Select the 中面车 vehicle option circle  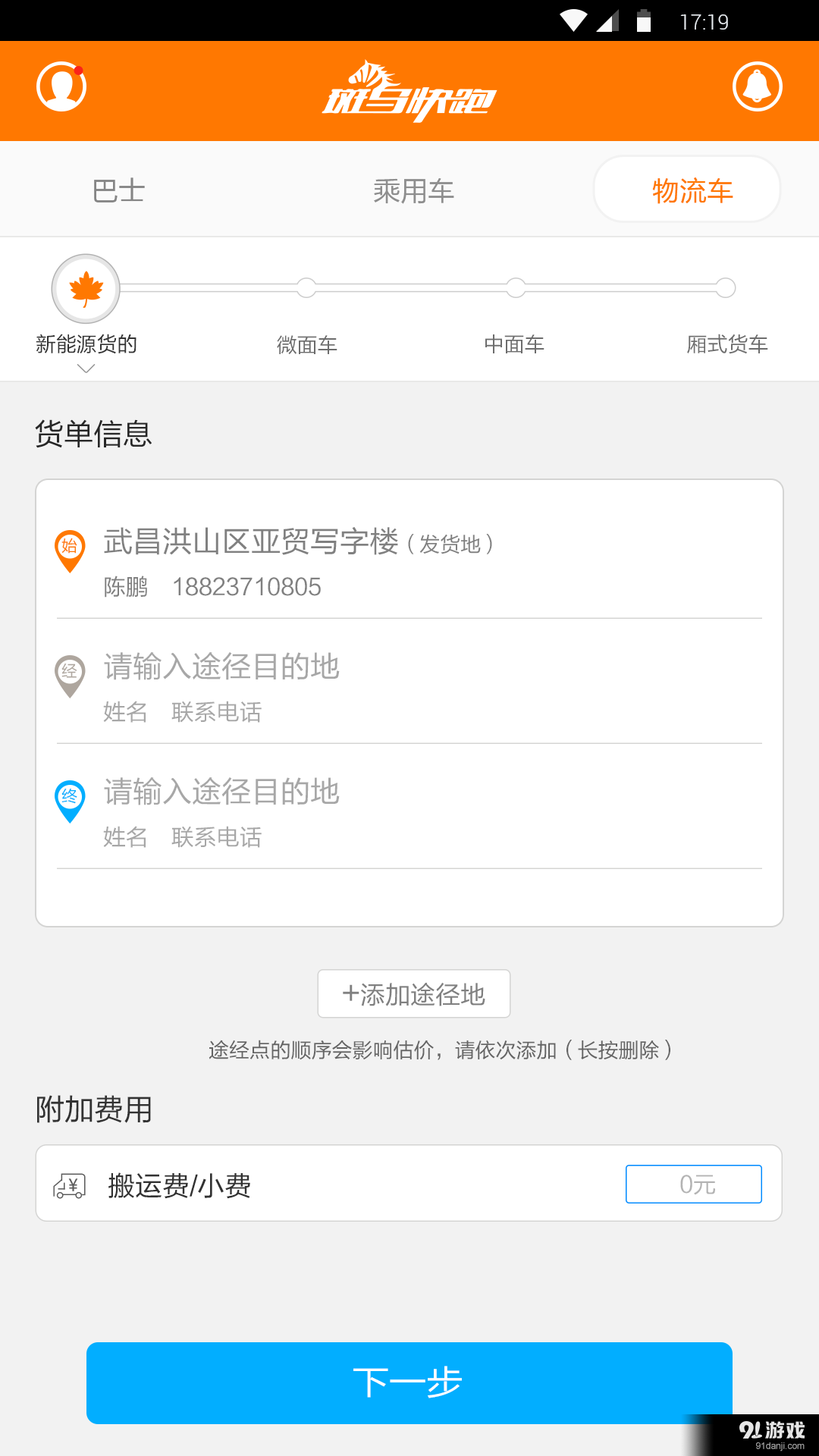coord(516,287)
